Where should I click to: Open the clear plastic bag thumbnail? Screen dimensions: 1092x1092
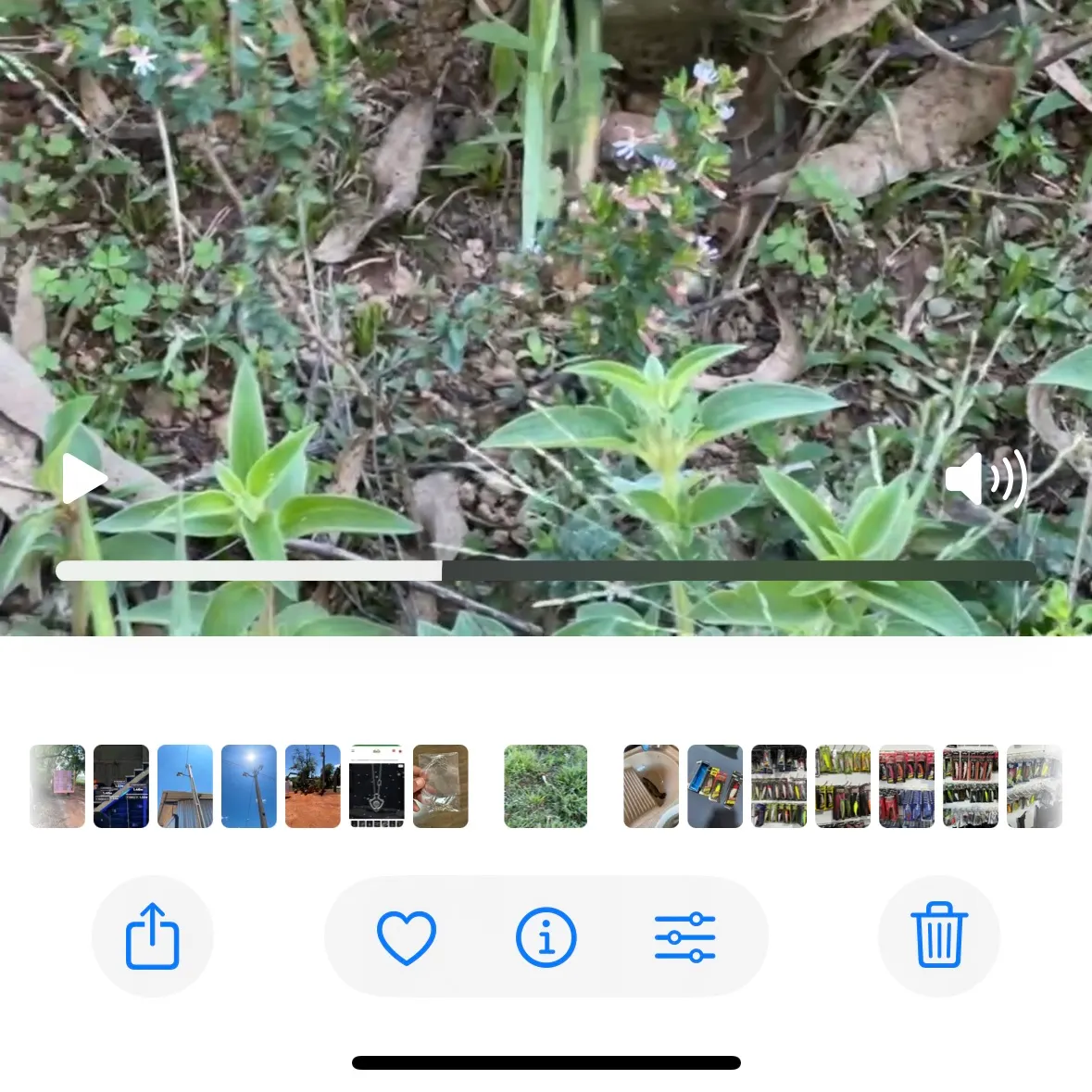[440, 786]
